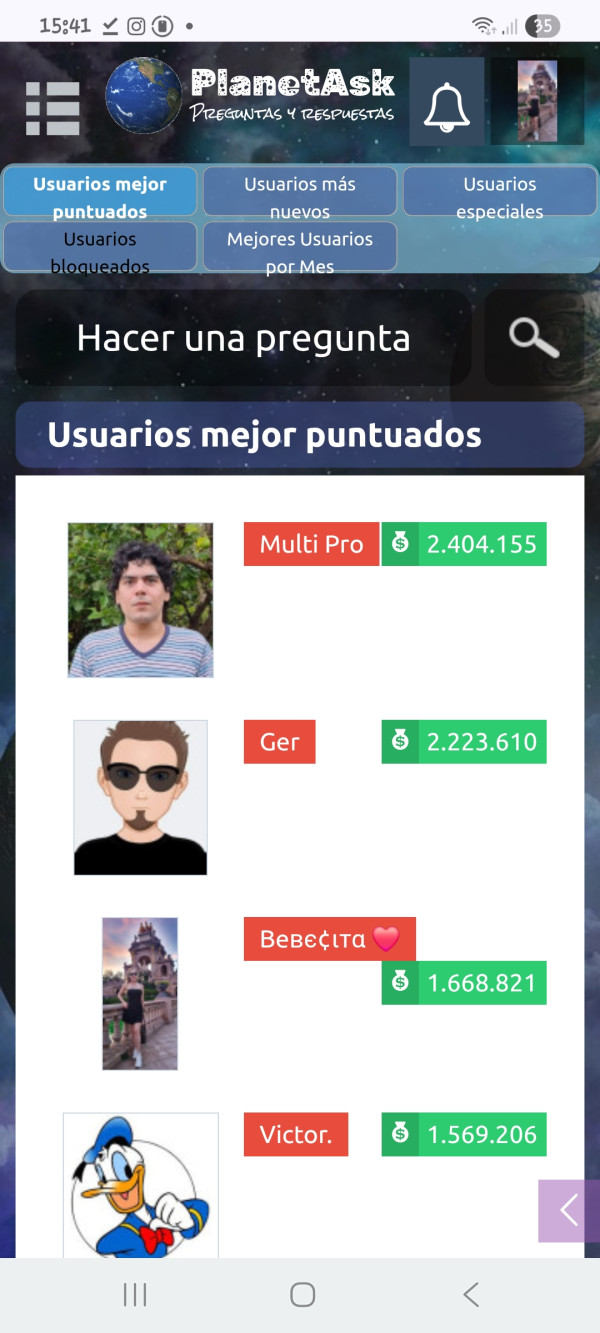Open Mejores Usuarios por Mes tab
Image resolution: width=600 pixels, height=1333 pixels.
click(300, 251)
